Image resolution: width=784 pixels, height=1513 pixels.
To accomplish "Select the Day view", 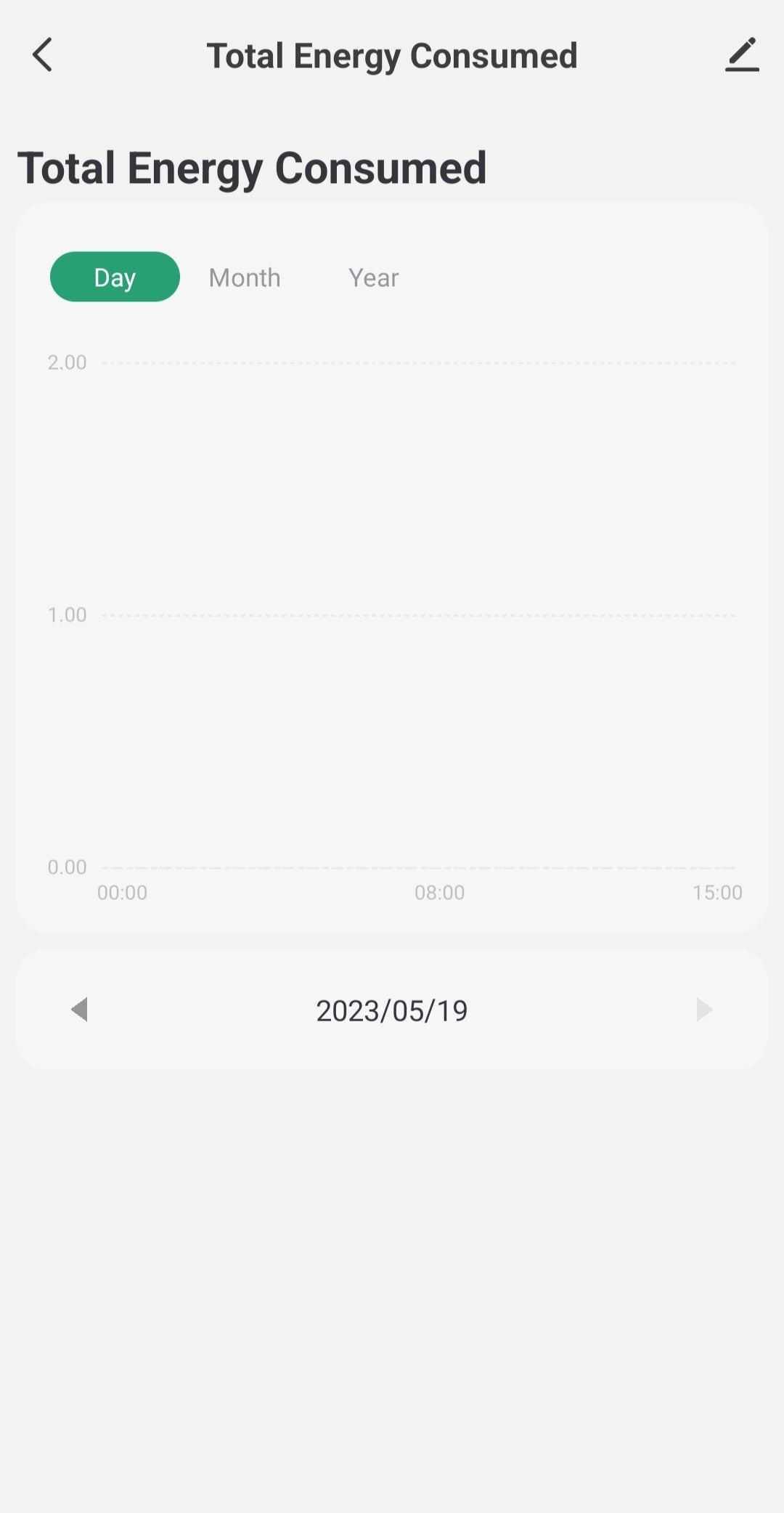I will 115,277.
